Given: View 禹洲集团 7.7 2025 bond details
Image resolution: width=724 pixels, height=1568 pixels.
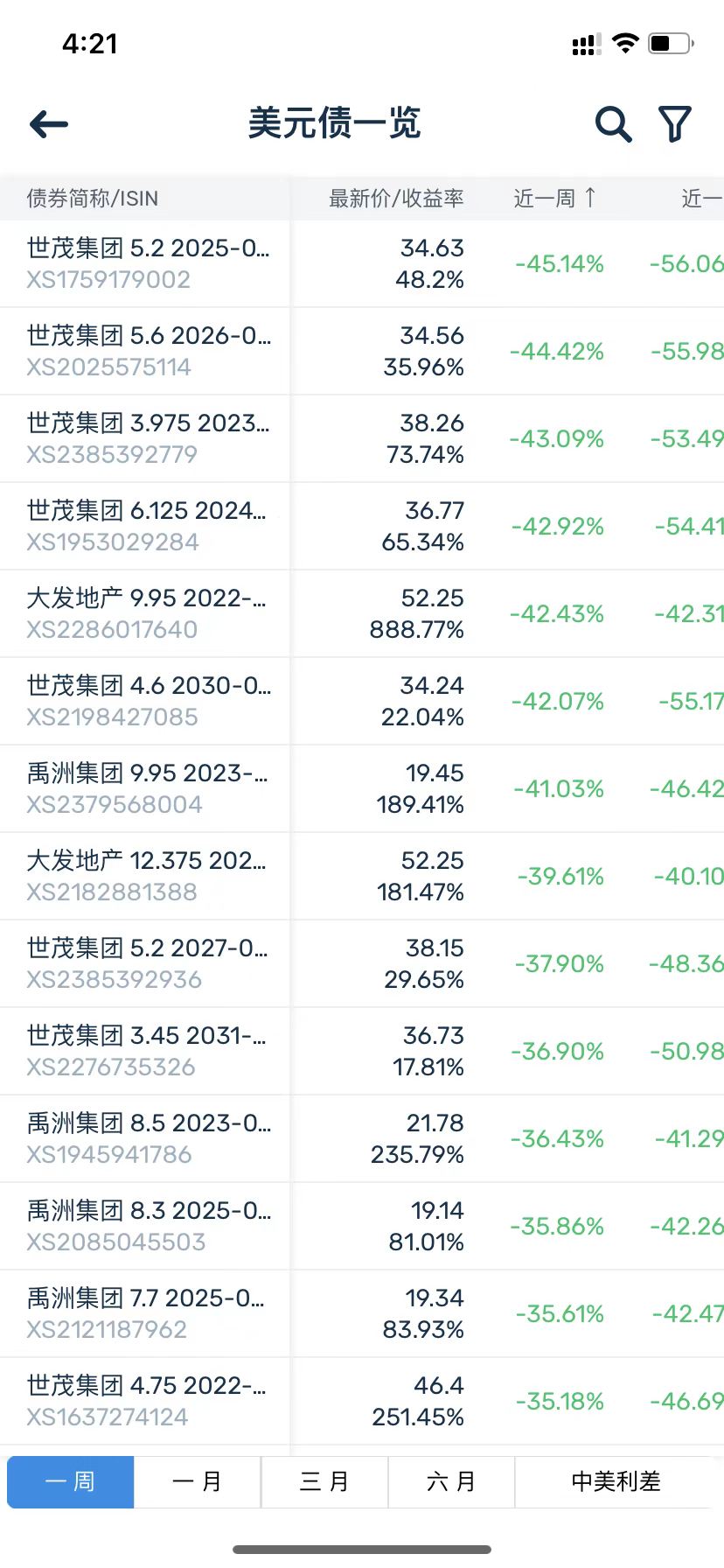Looking at the screenshot, I should [x=149, y=1313].
